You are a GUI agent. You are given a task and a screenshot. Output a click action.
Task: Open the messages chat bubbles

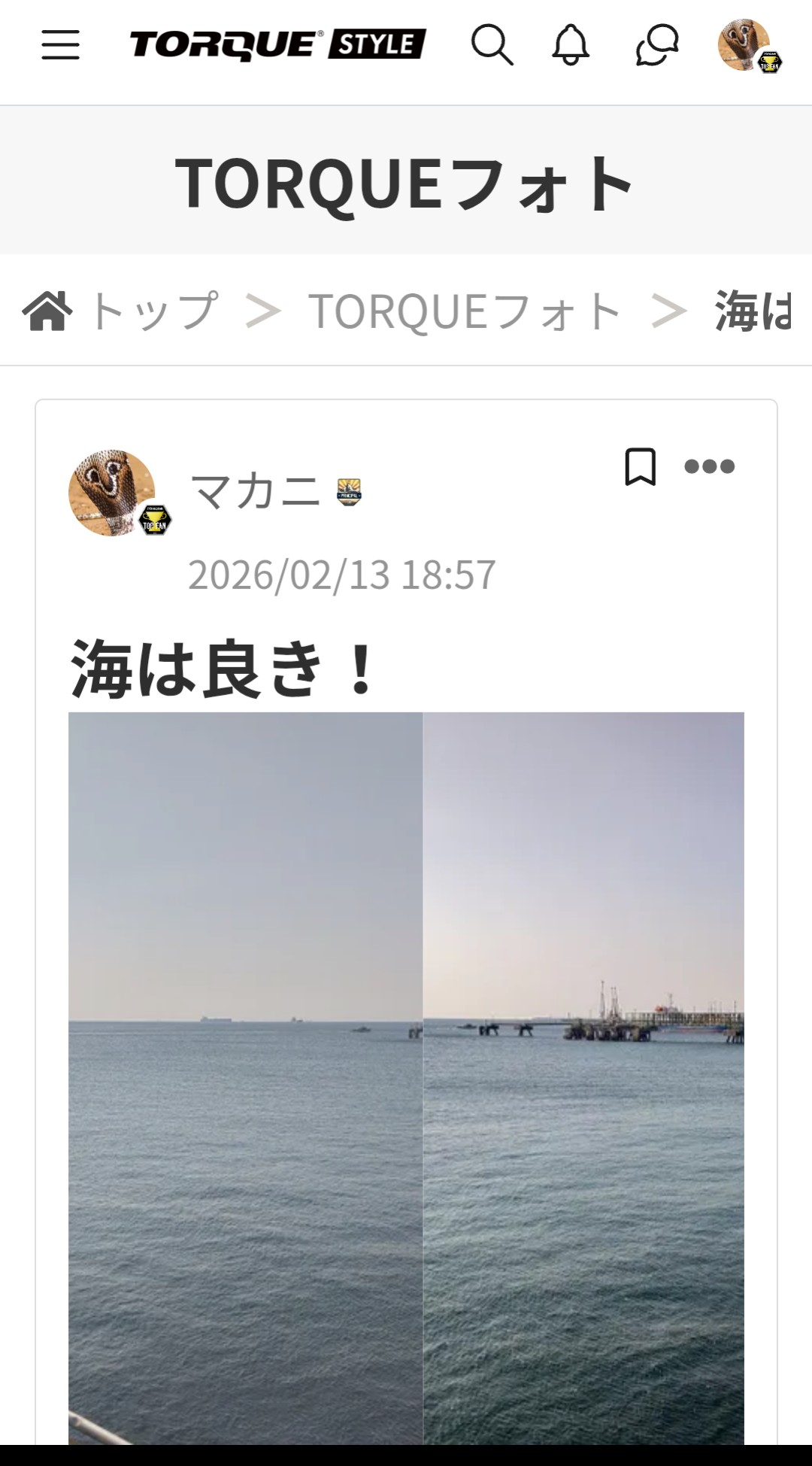point(657,45)
